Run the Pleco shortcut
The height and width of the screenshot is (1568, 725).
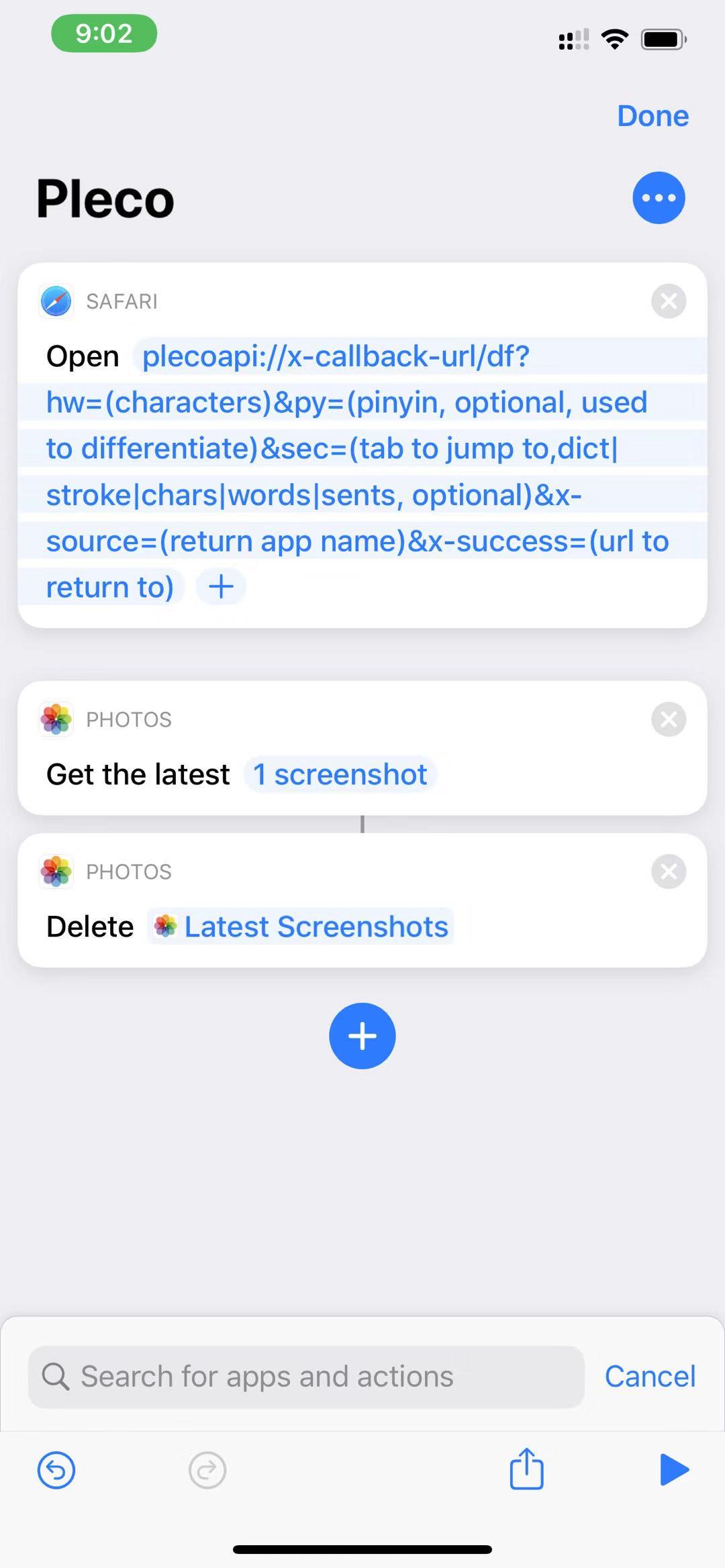coord(673,1469)
